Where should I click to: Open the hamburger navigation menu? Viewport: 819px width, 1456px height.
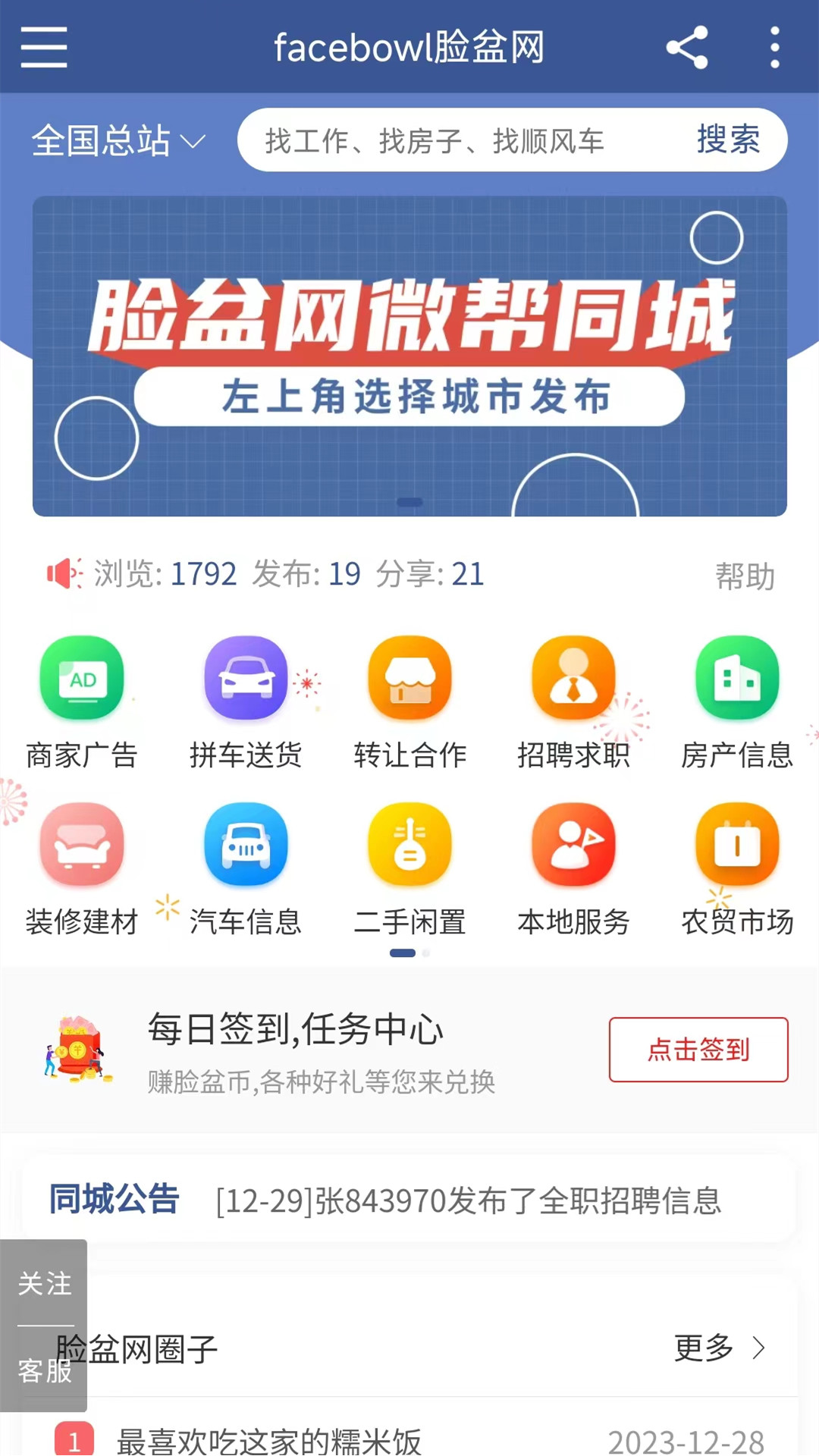(43, 46)
